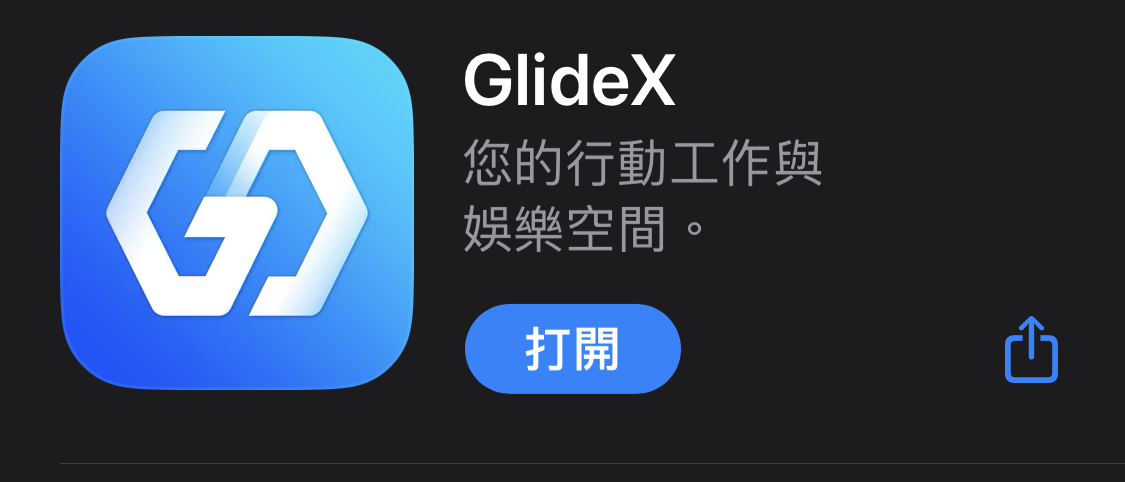This screenshot has width=1125, height=482.
Task: Share the GlideX app page
Action: tap(1030, 350)
